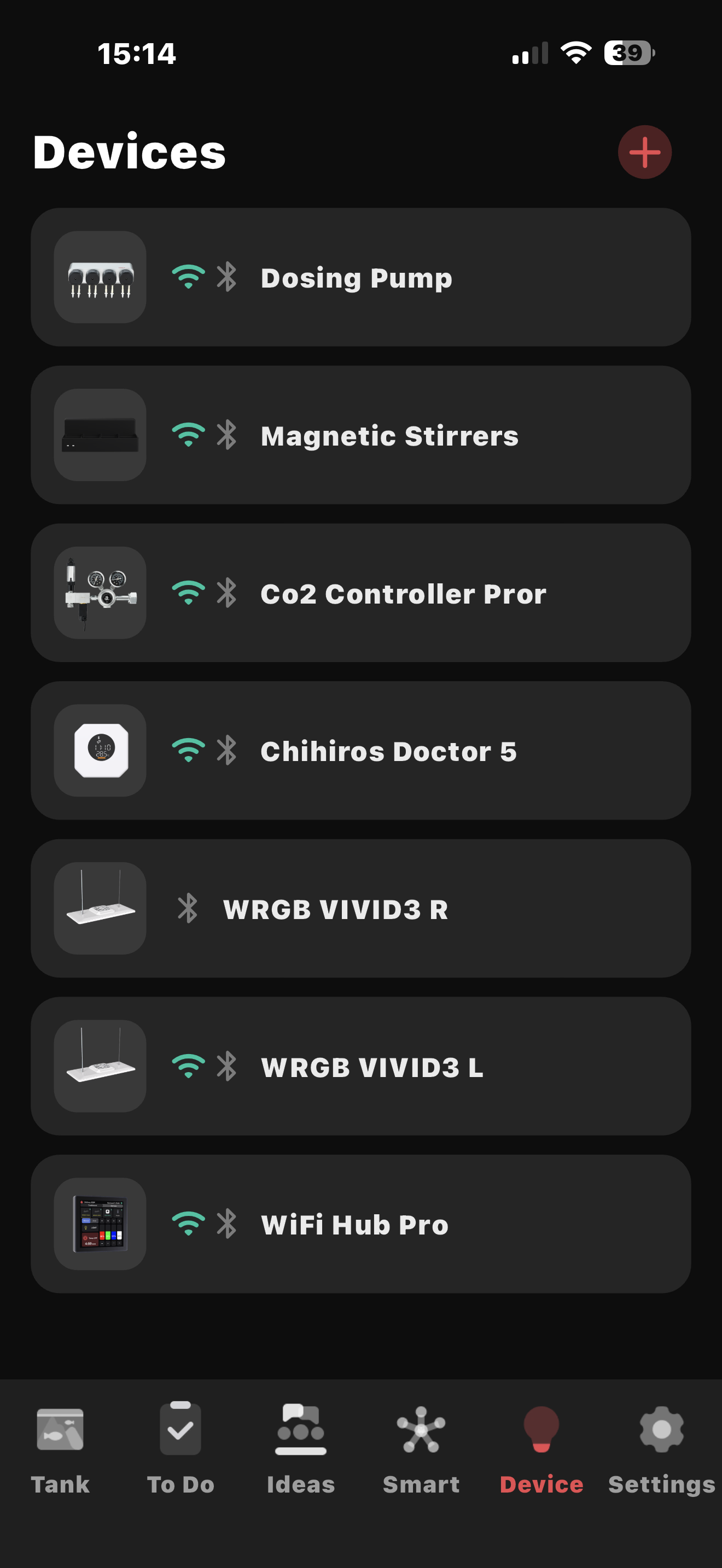Image resolution: width=722 pixels, height=1568 pixels.
Task: Open the Magnetic Stirrers device
Action: tap(360, 435)
